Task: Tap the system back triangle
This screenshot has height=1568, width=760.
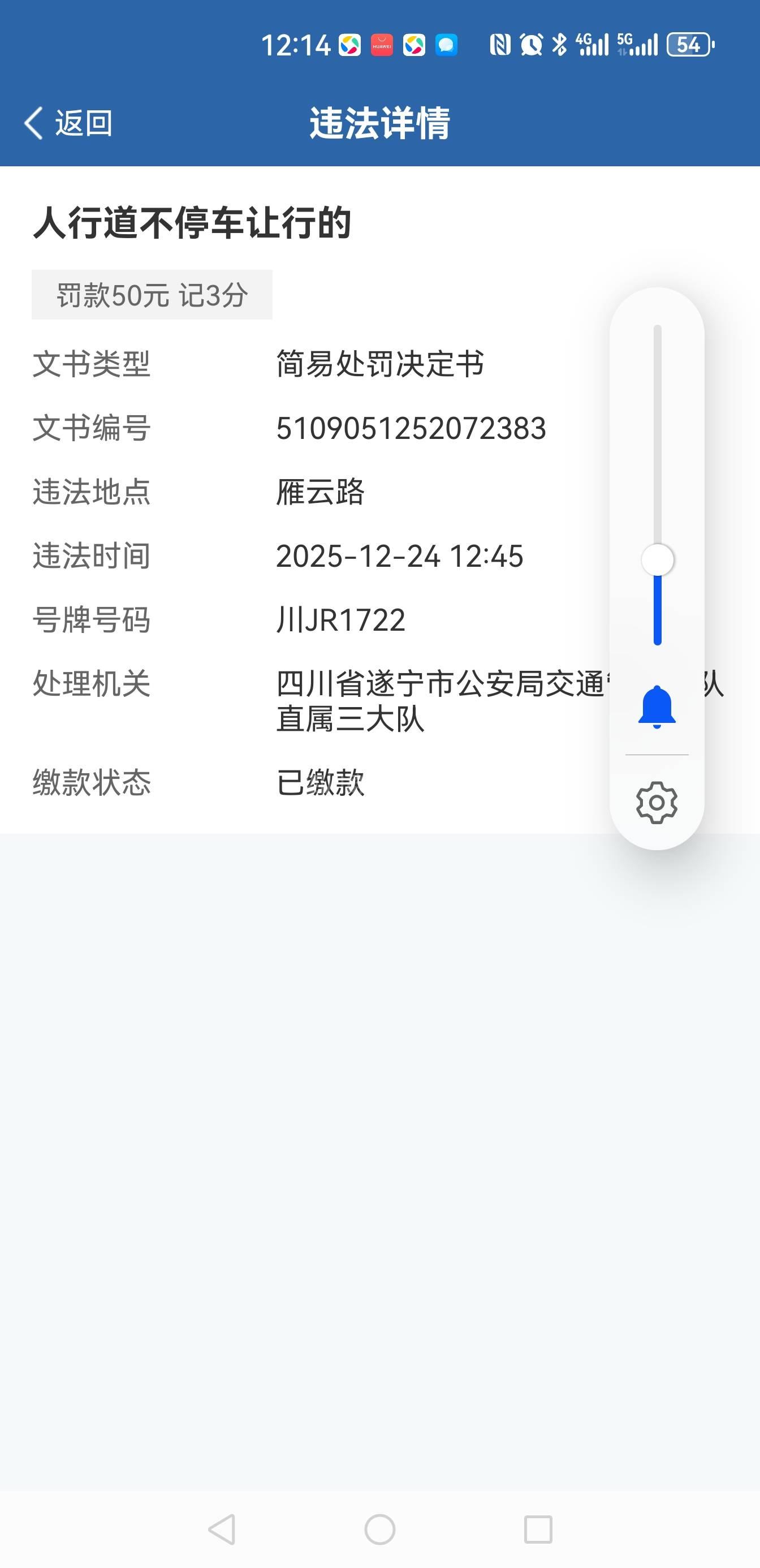Action: click(x=222, y=1529)
